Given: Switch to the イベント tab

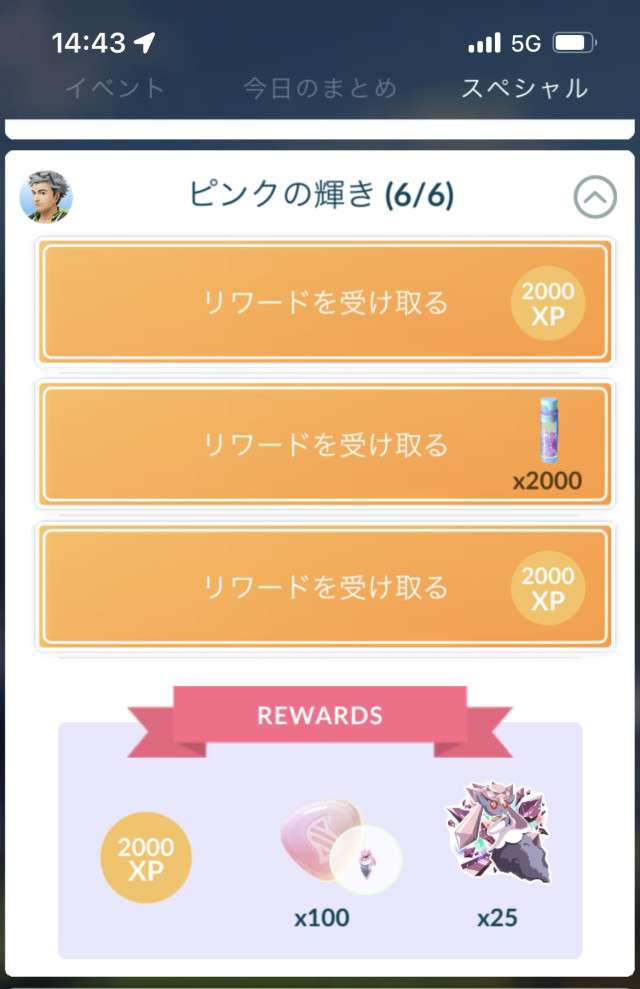Looking at the screenshot, I should tap(115, 88).
